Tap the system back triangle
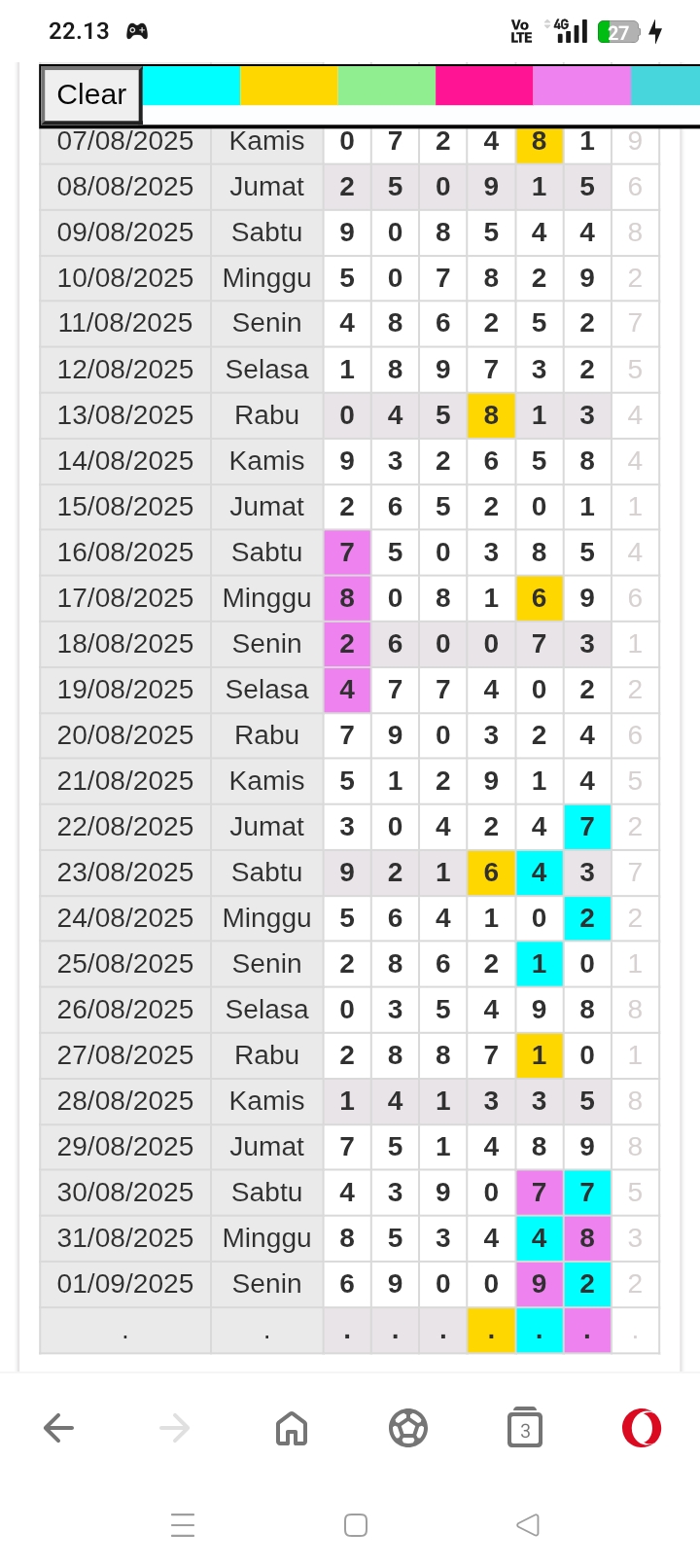Viewport: 700px width, 1568px height. pyautogui.click(x=528, y=1525)
